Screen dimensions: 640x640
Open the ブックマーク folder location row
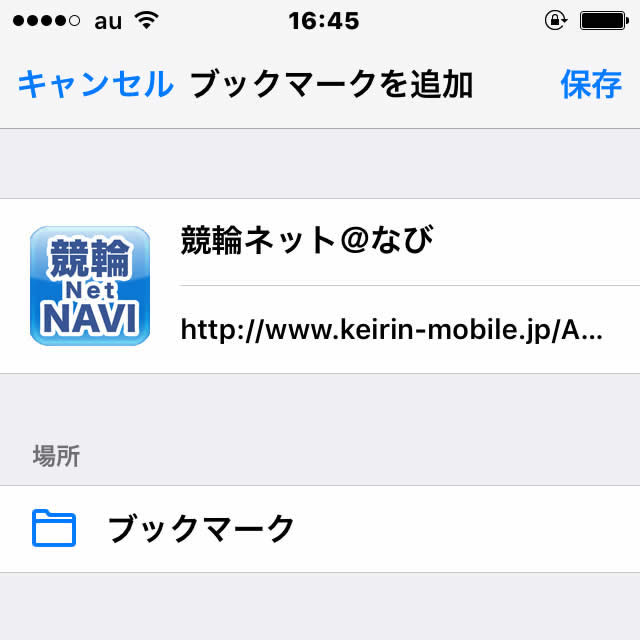(320, 528)
